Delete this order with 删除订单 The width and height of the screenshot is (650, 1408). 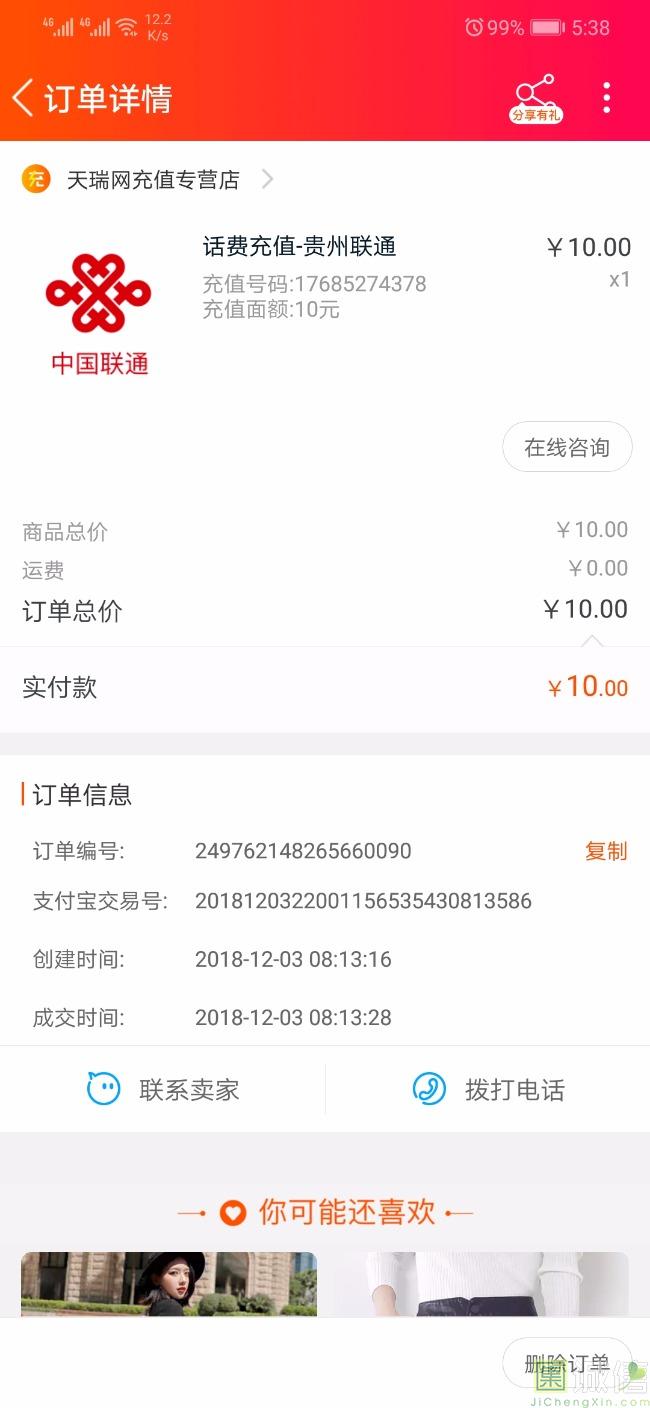567,1363
